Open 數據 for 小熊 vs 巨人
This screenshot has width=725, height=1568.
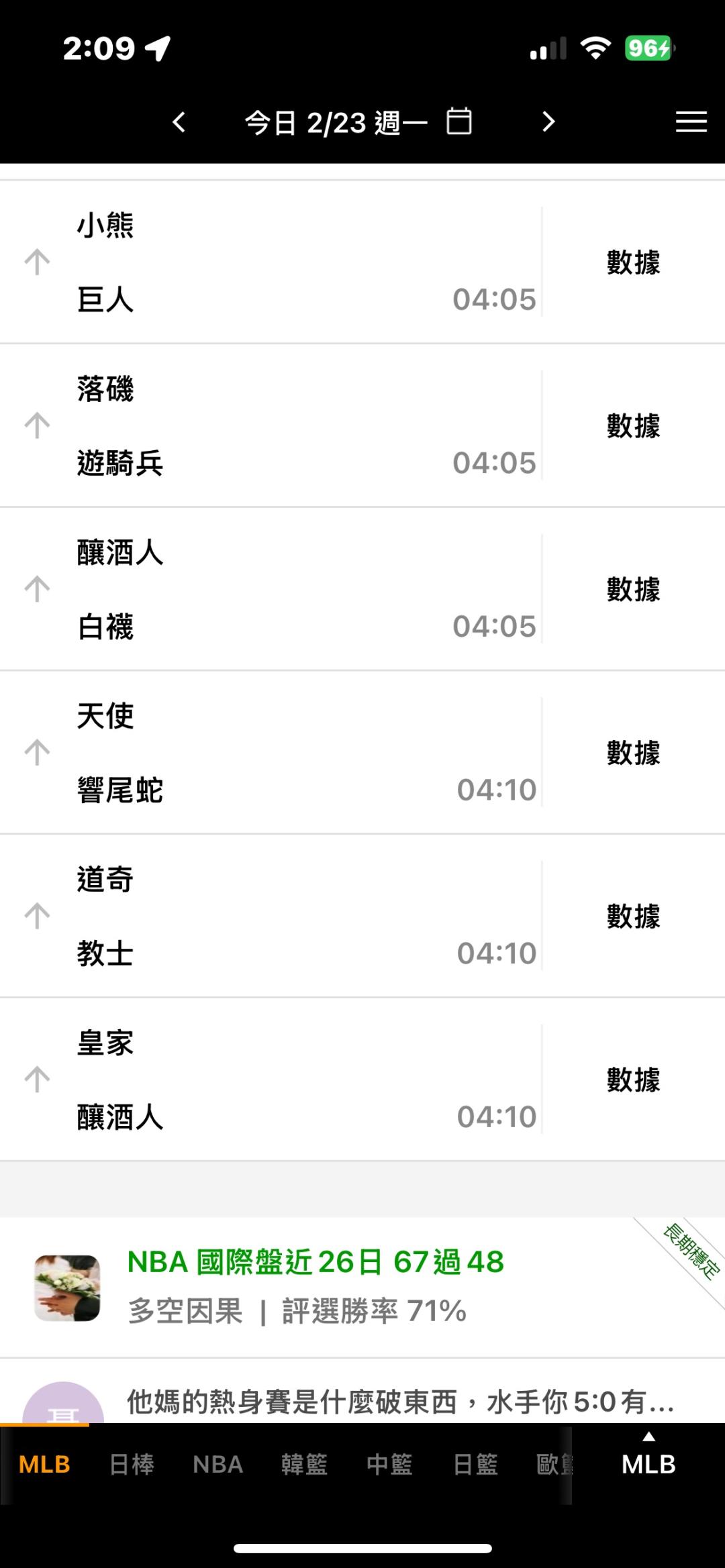click(x=633, y=262)
